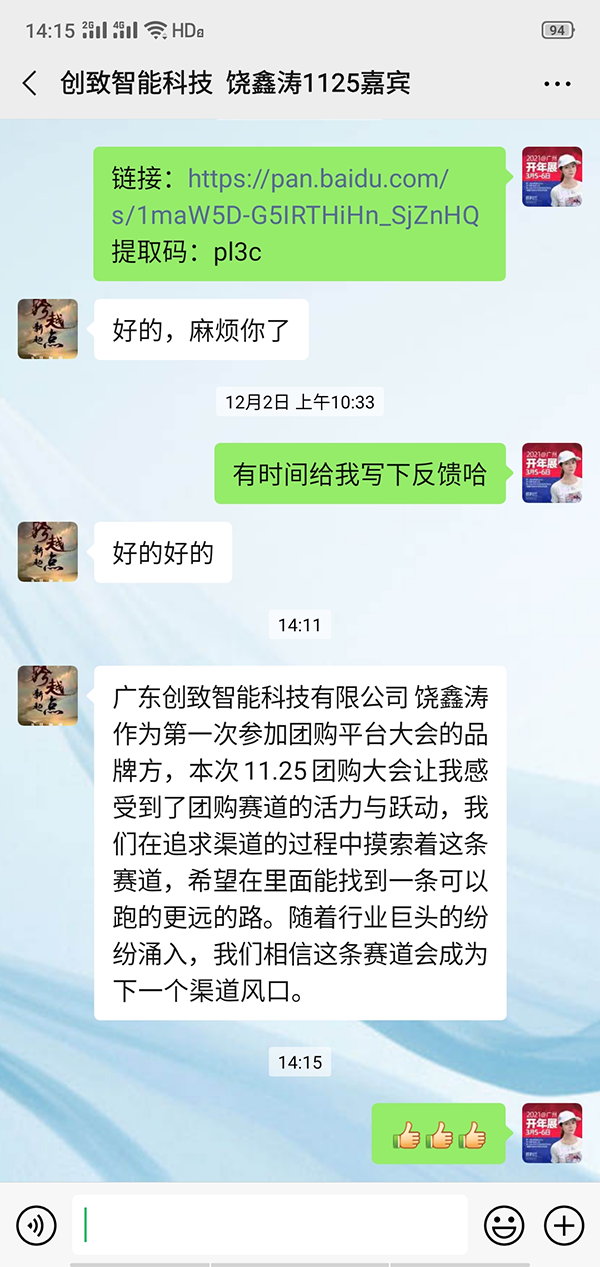This screenshot has height=1267, width=600.
Task: Open the plus attachment menu
Action: coord(563,1224)
